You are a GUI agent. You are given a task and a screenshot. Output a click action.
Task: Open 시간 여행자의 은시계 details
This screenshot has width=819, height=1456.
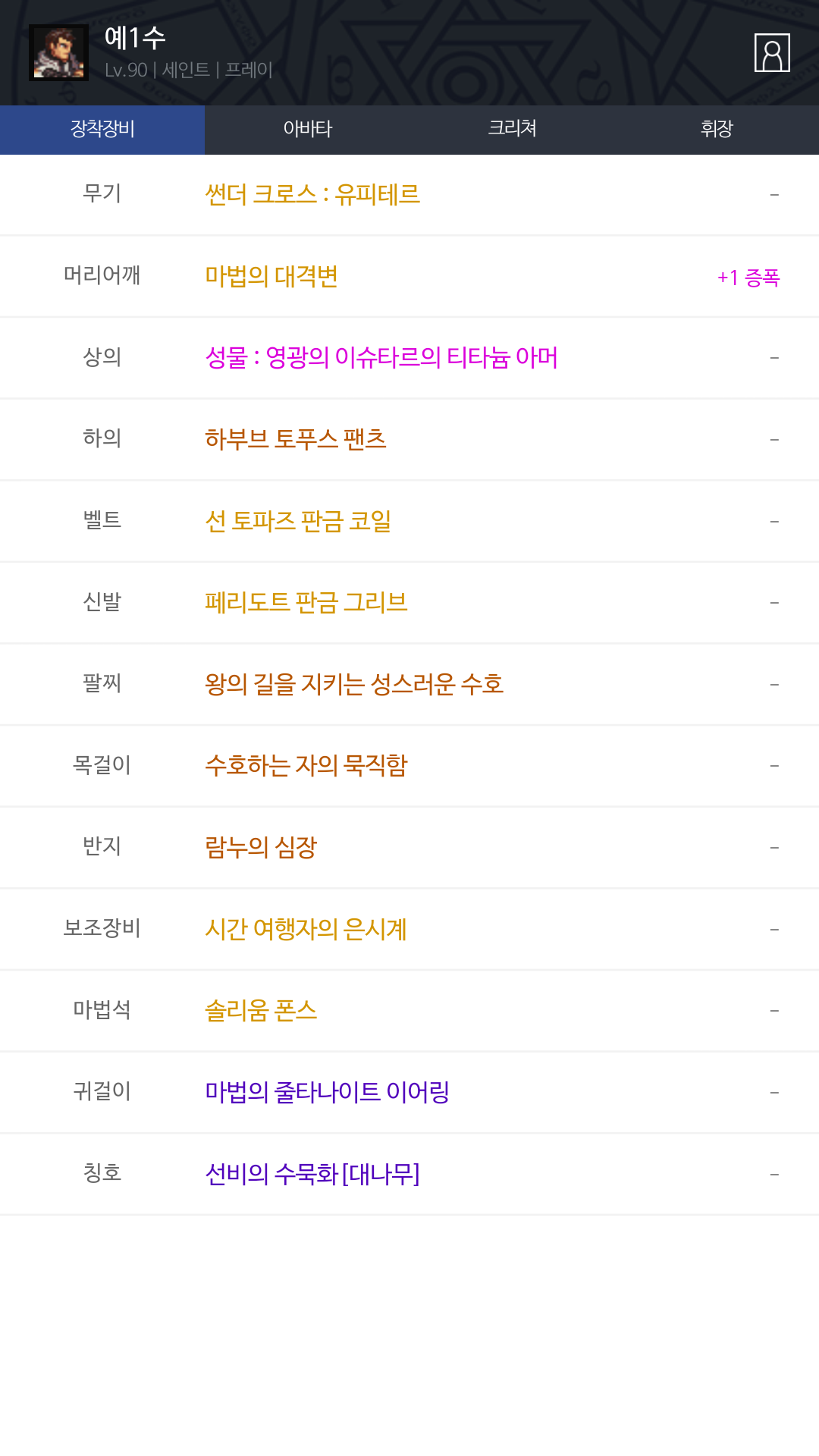tap(306, 929)
